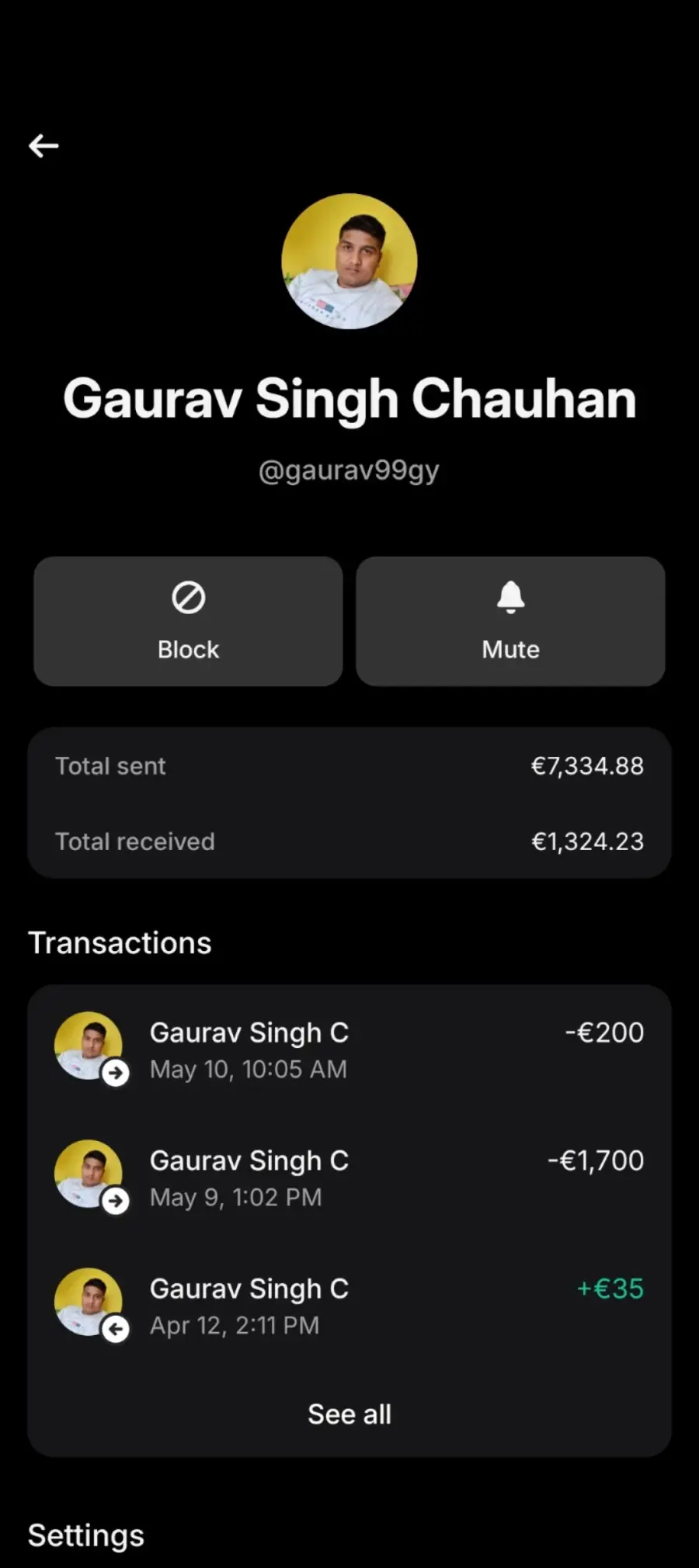View the contact's profile photo
Viewport: 699px width, 1568px height.
point(349,261)
